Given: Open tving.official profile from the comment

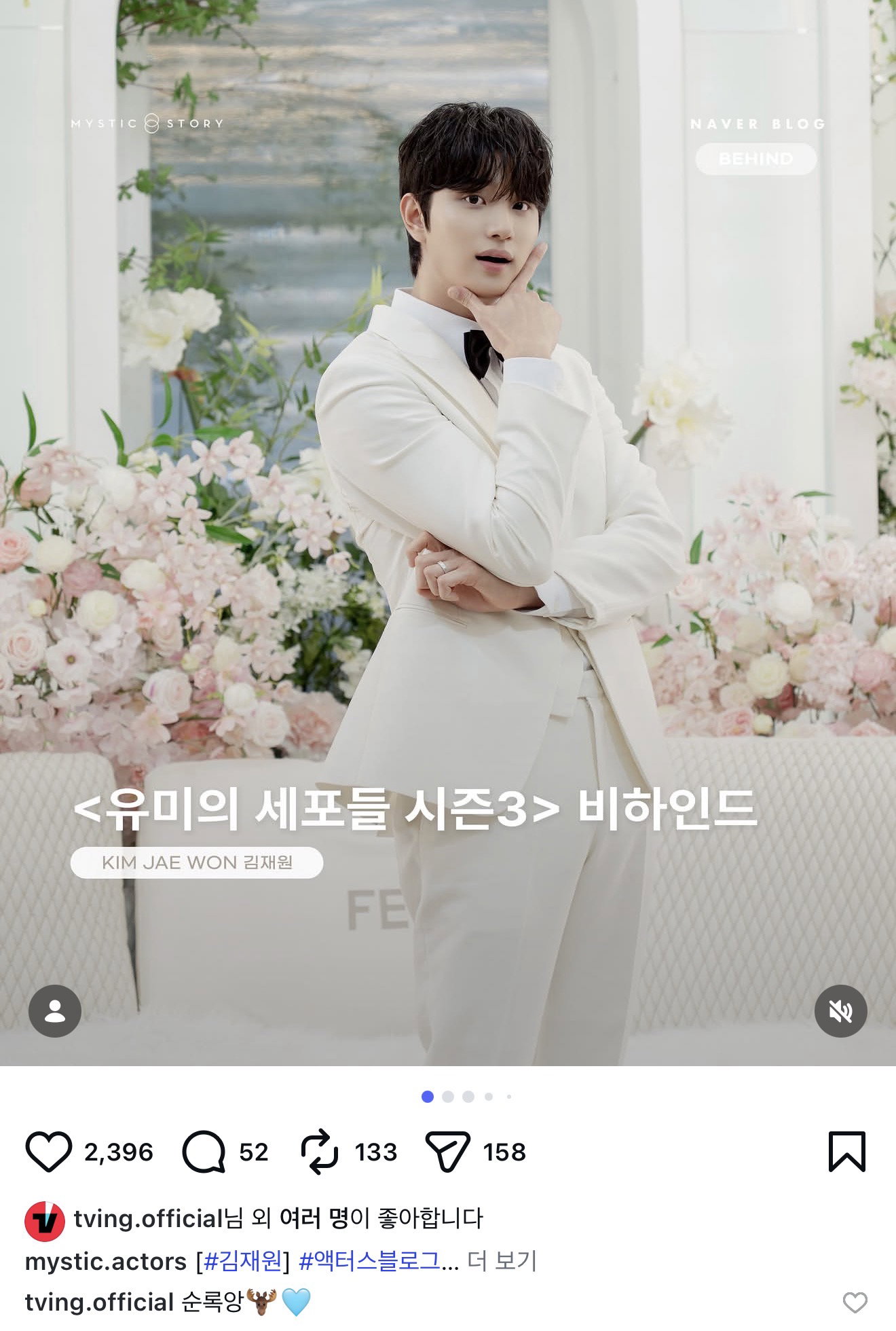Looking at the screenshot, I should pyautogui.click(x=100, y=1302).
